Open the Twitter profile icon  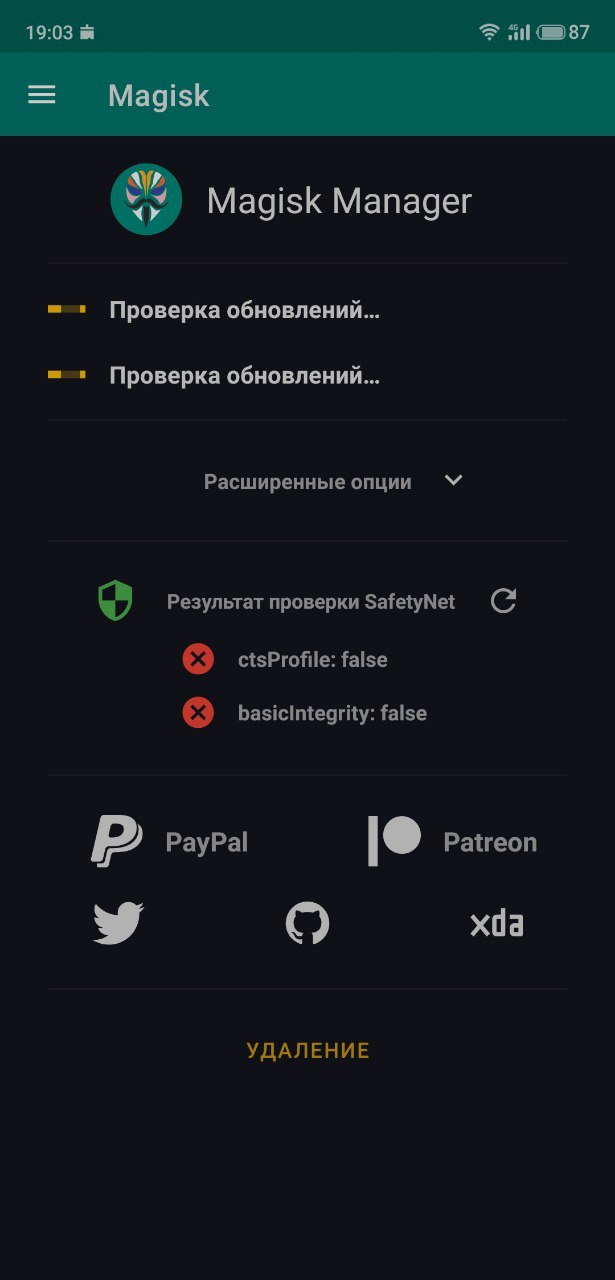(x=118, y=923)
